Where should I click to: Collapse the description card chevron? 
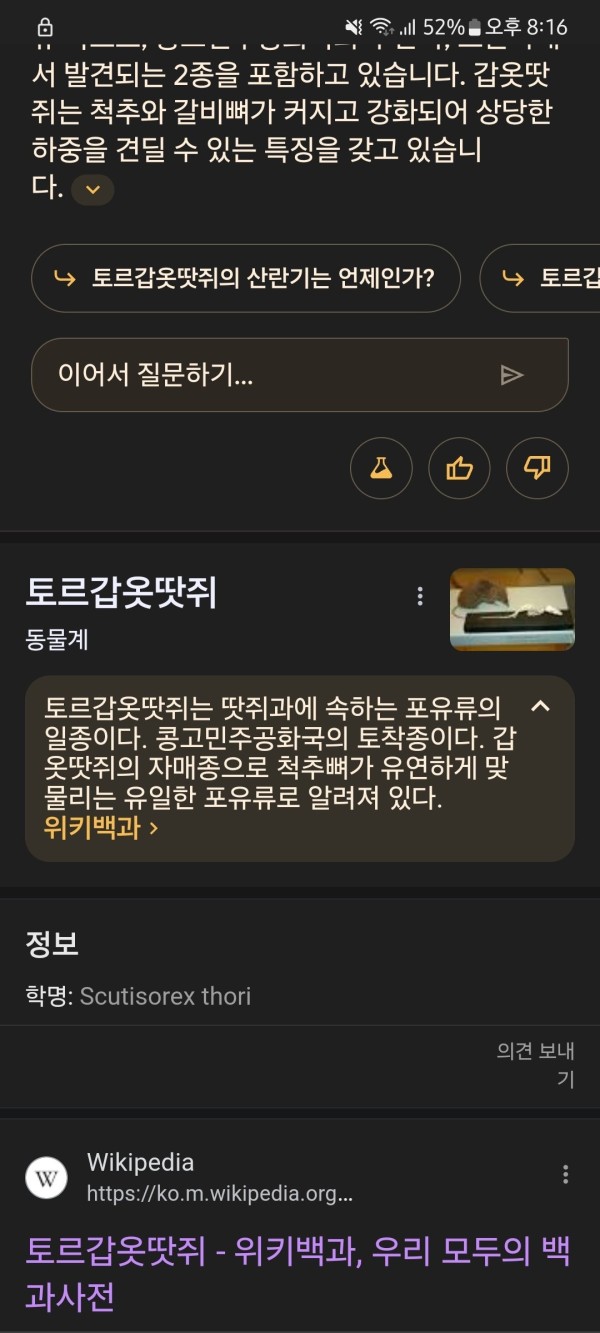(x=540, y=706)
